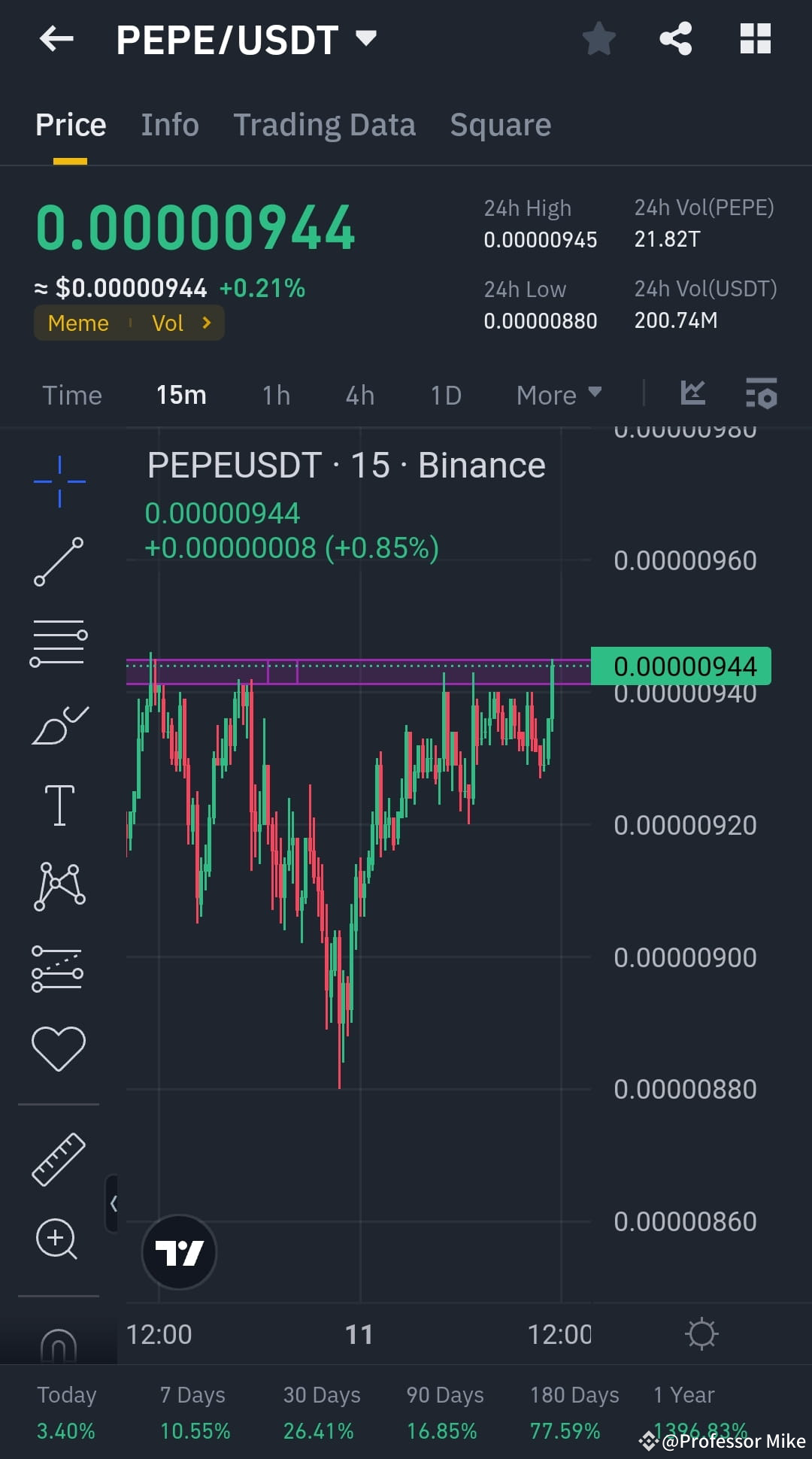Open the indicator settings icon
This screenshot has height=1459, width=812.
(762, 394)
